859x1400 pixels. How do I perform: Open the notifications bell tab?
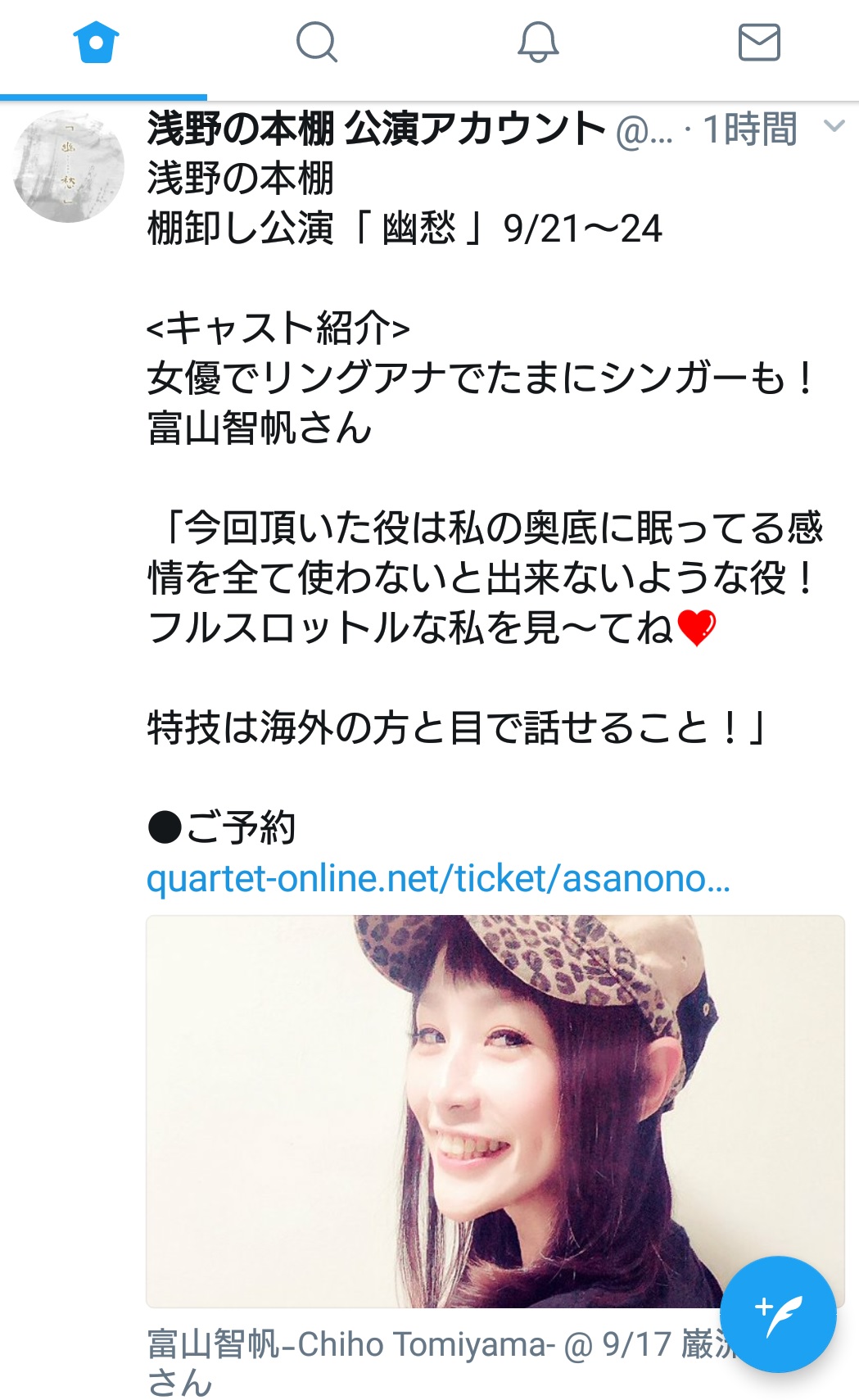click(538, 42)
